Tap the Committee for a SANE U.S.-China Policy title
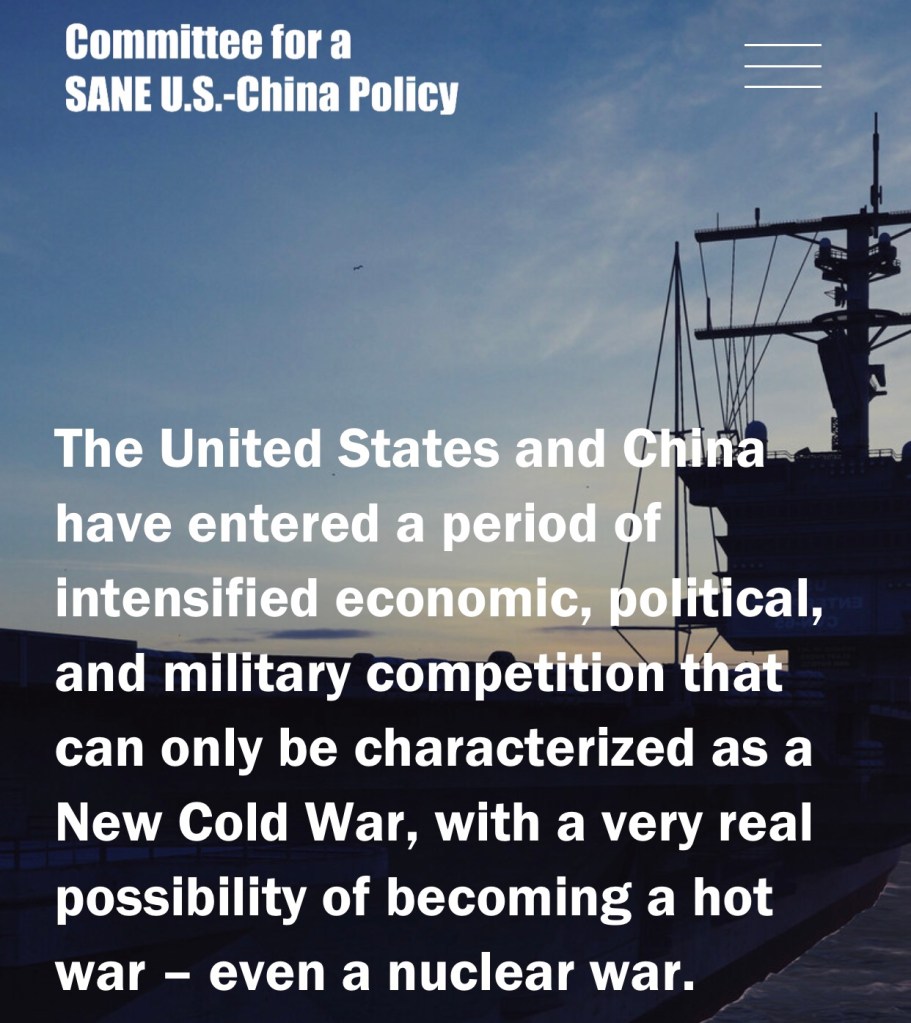Screen dimensions: 911x1023 (261, 69)
